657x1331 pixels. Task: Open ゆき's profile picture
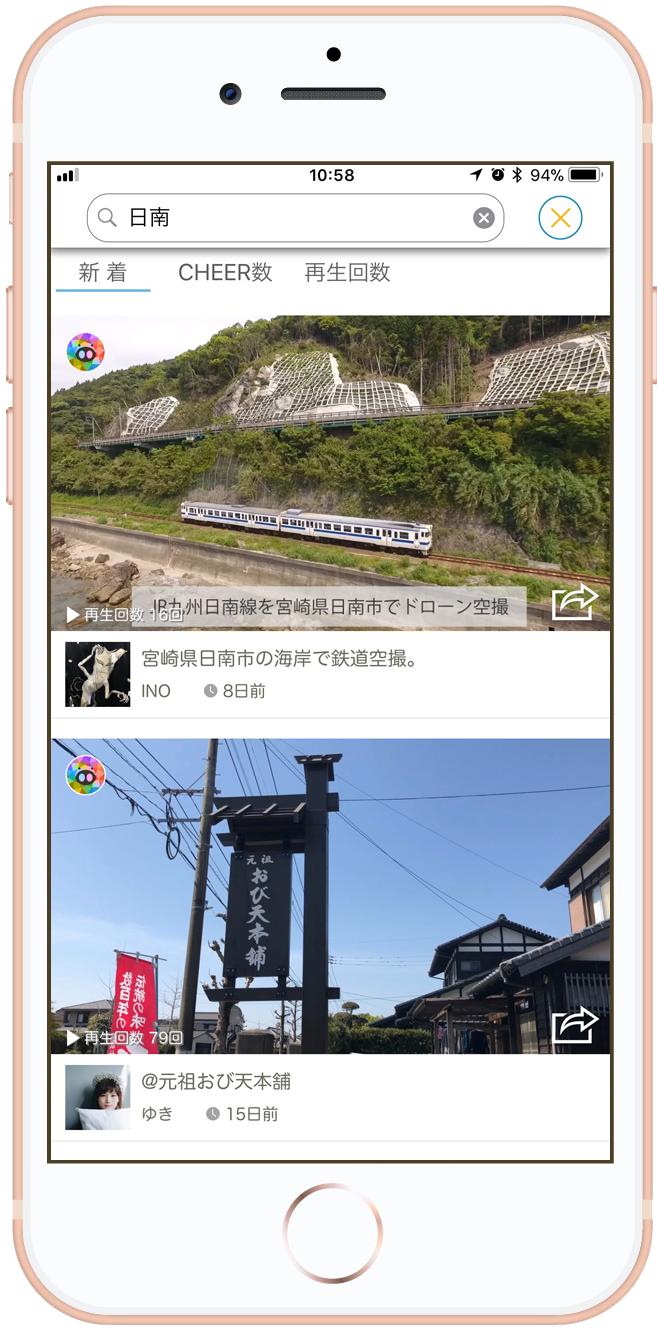[x=98, y=1097]
